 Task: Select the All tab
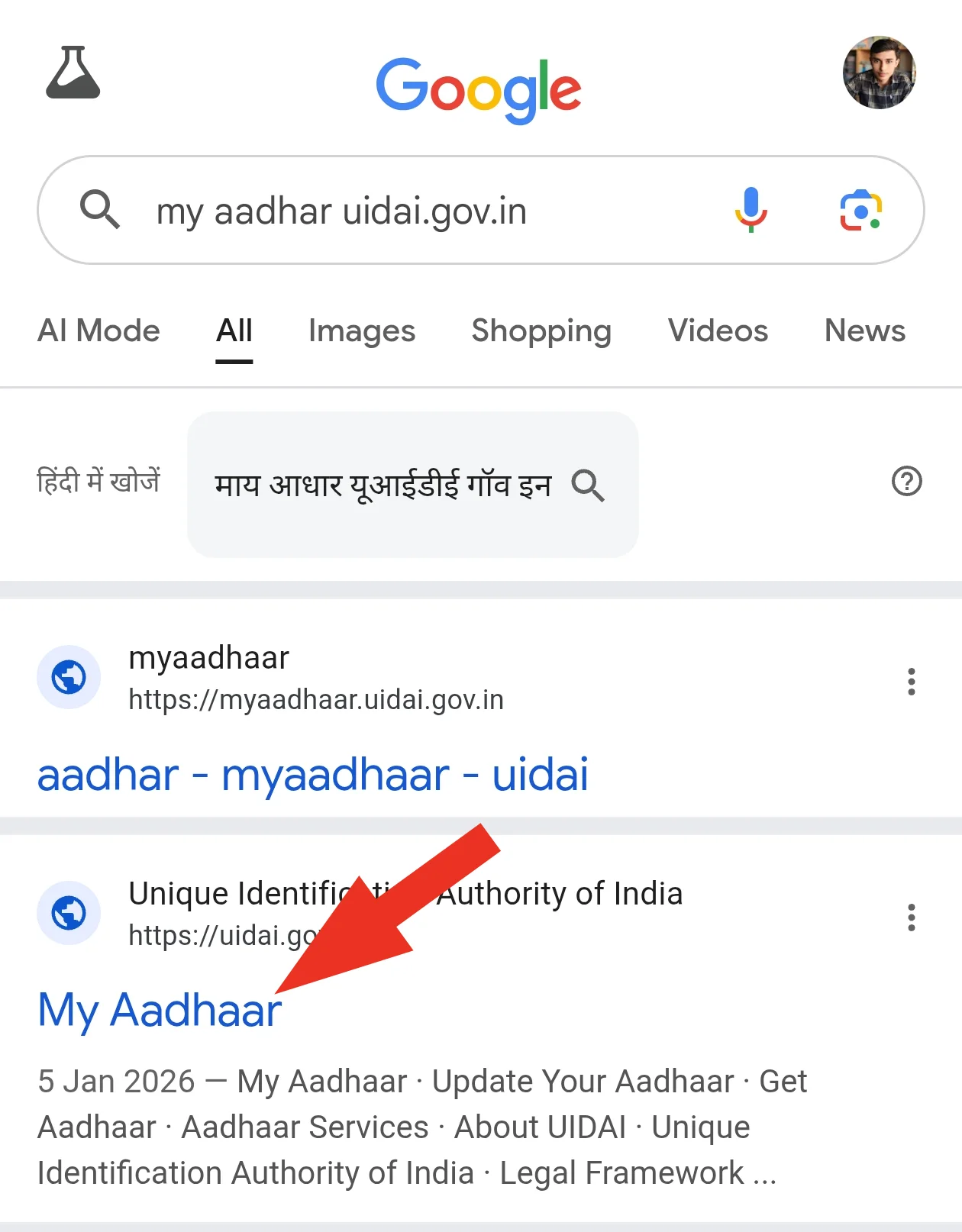[x=234, y=331]
